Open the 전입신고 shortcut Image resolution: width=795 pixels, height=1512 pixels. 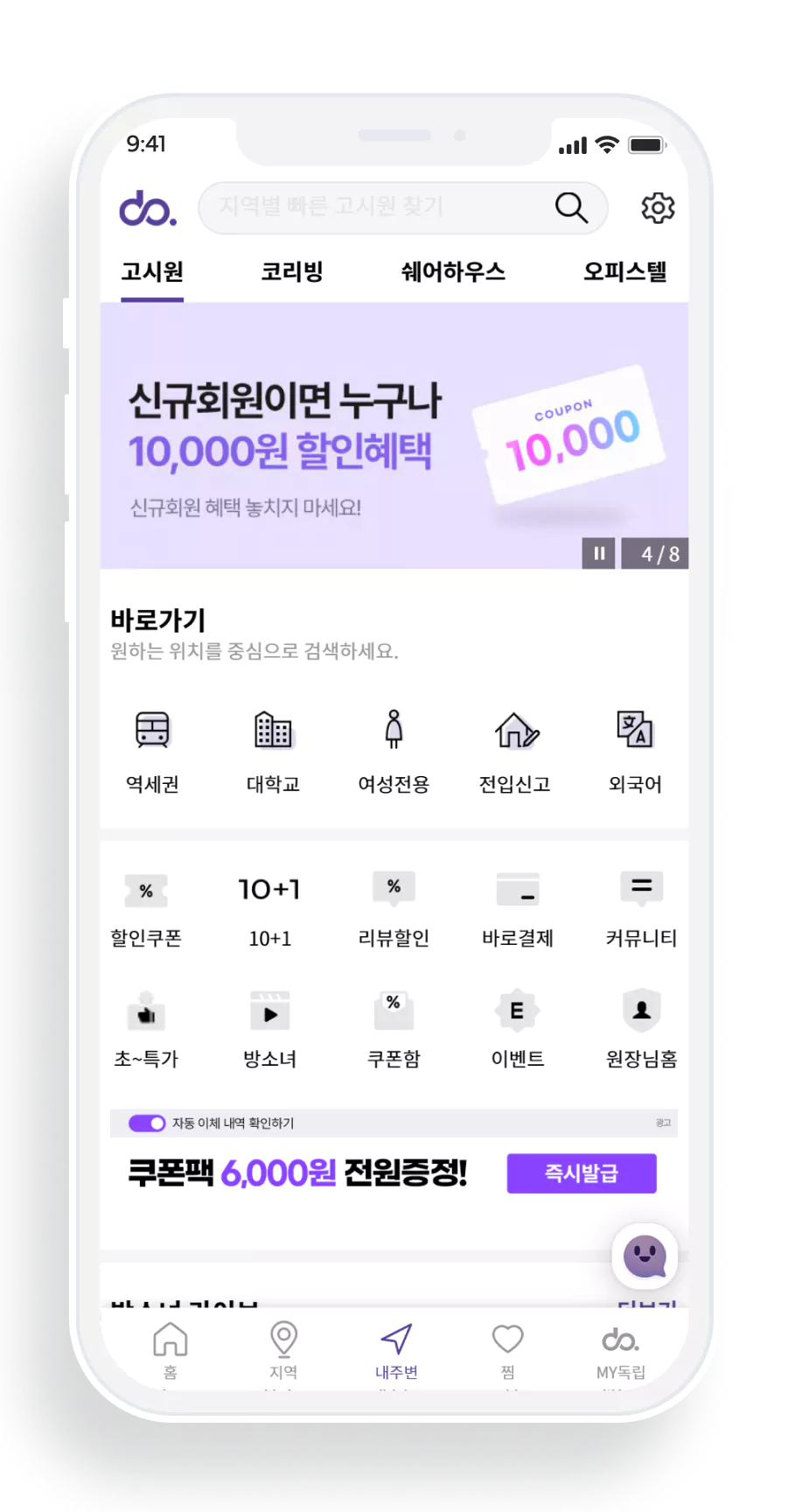click(515, 748)
